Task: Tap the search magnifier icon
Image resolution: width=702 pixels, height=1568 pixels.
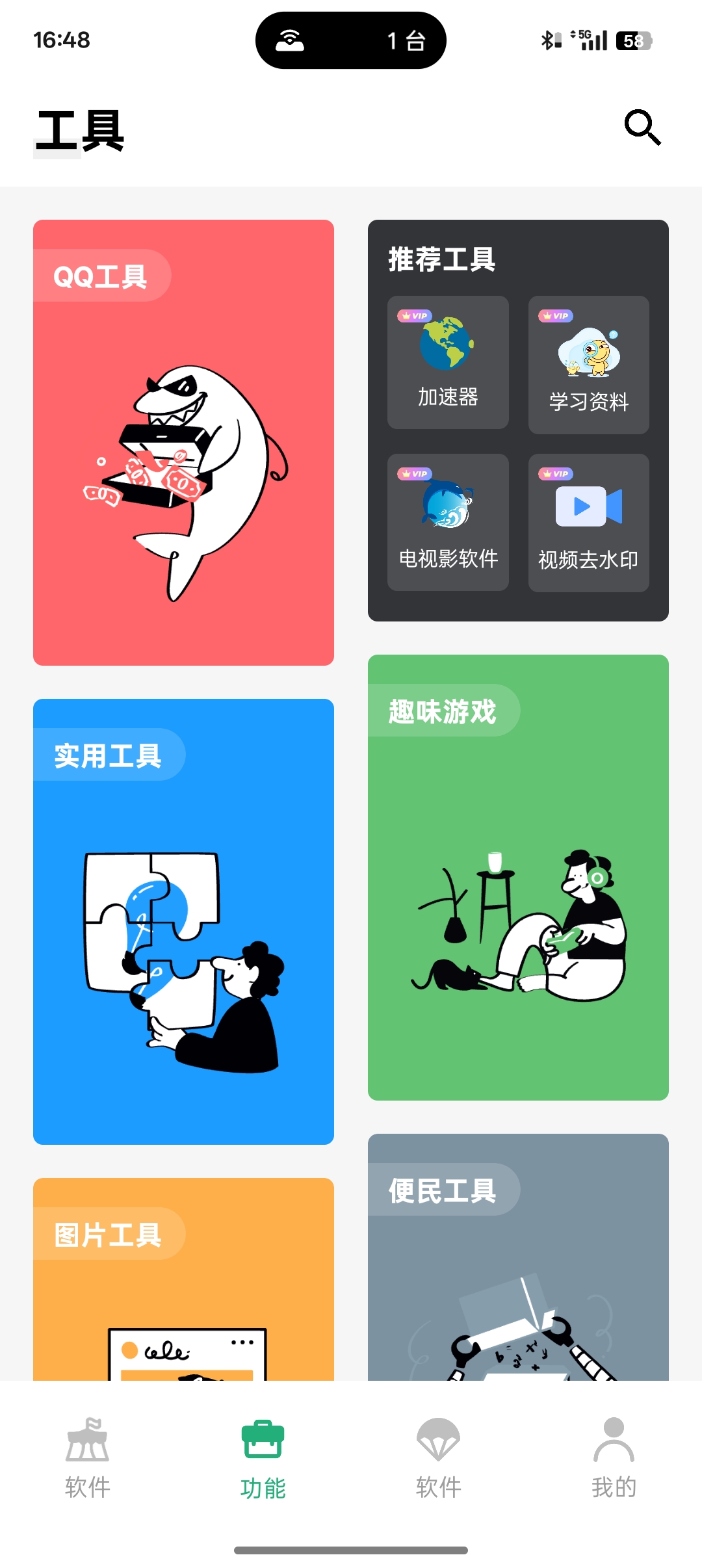Action: click(x=642, y=127)
